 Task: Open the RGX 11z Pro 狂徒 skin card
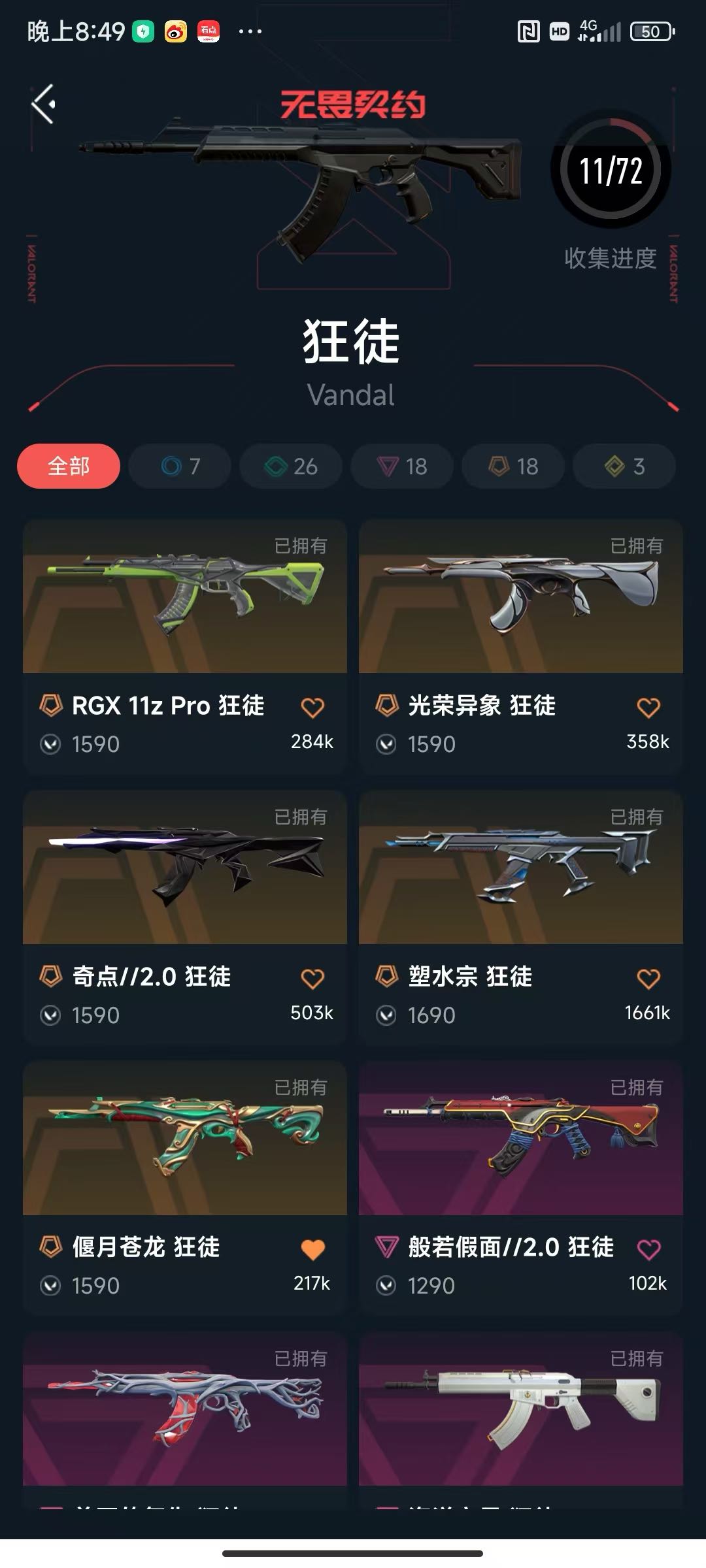point(184,596)
